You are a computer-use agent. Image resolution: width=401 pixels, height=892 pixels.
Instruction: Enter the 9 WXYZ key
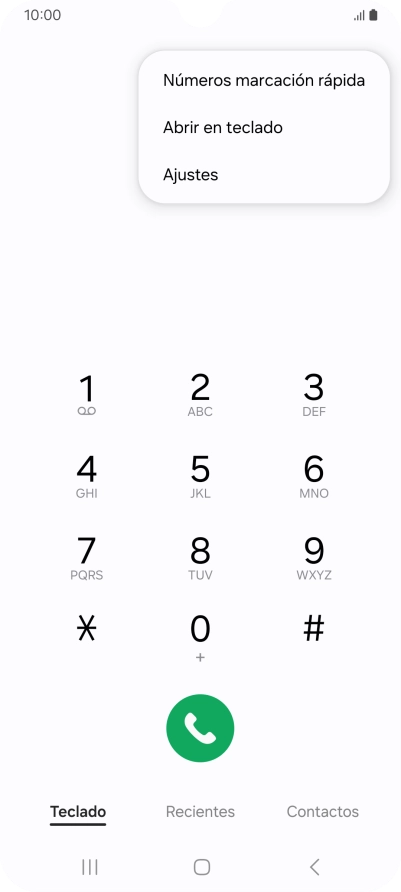point(313,559)
